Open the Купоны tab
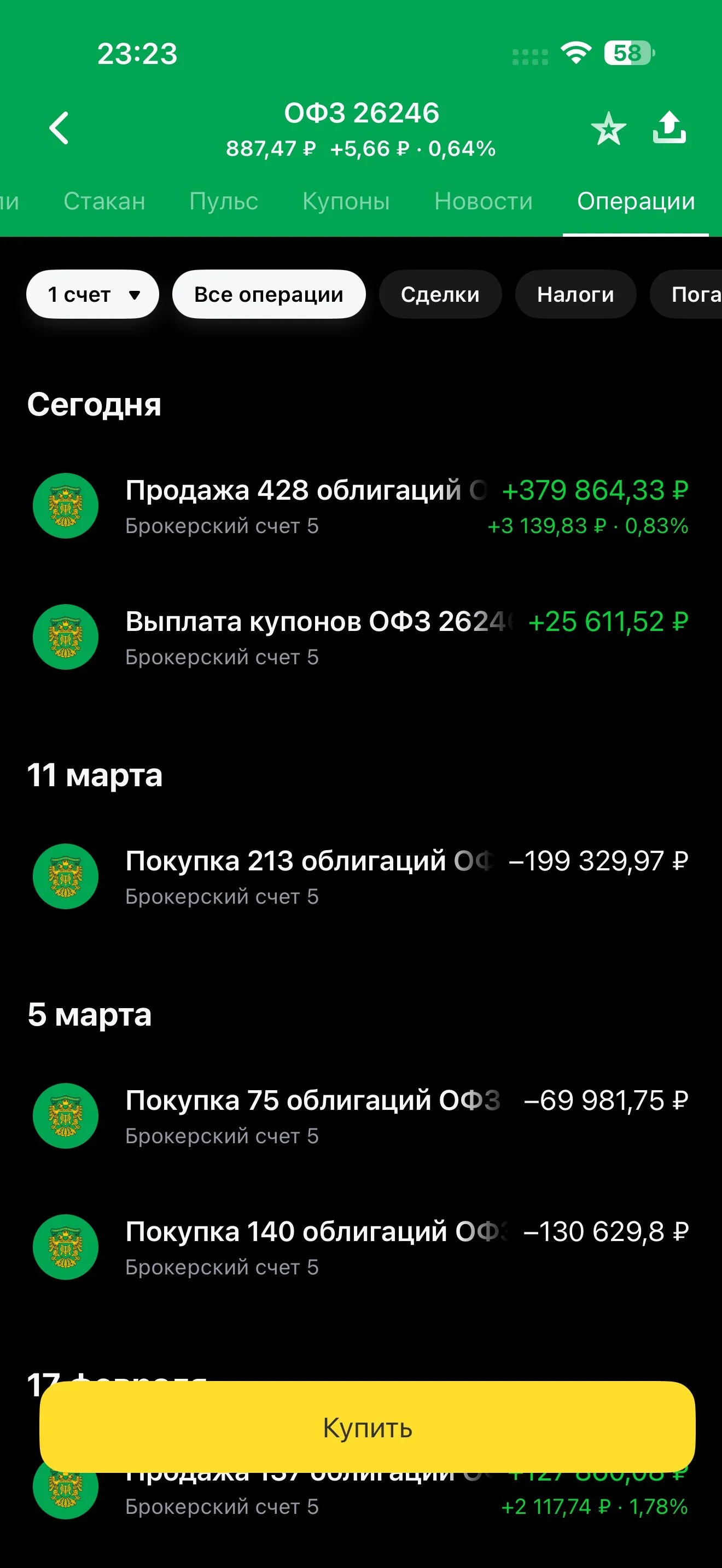Viewport: 722px width, 1568px height. pyautogui.click(x=346, y=202)
